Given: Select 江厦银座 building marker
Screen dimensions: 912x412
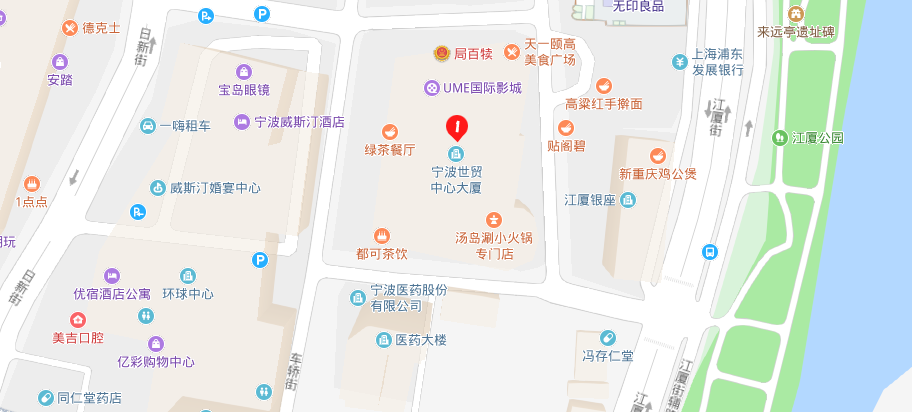Looking at the screenshot, I should click(628, 200).
